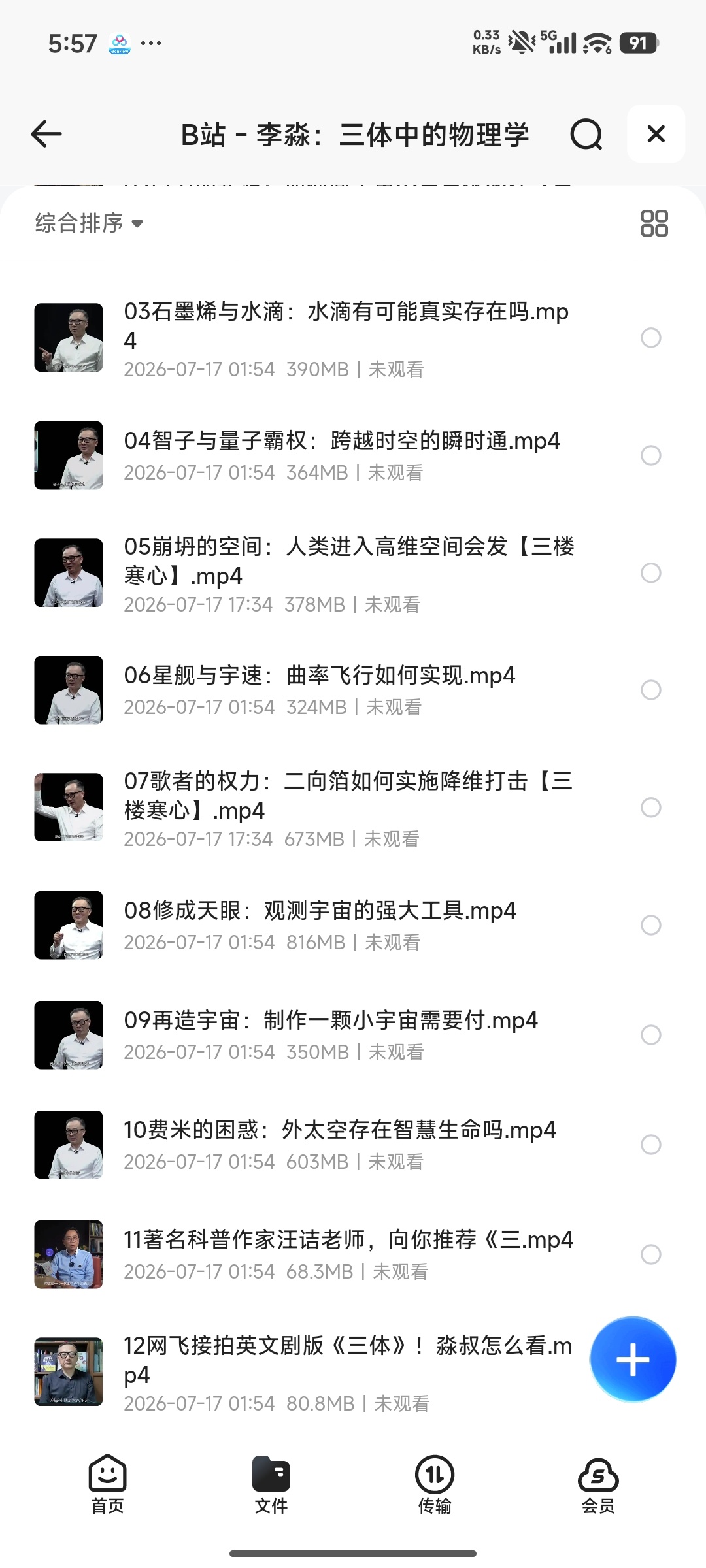Mark 09再造宇宙 file as selected

tap(650, 1035)
